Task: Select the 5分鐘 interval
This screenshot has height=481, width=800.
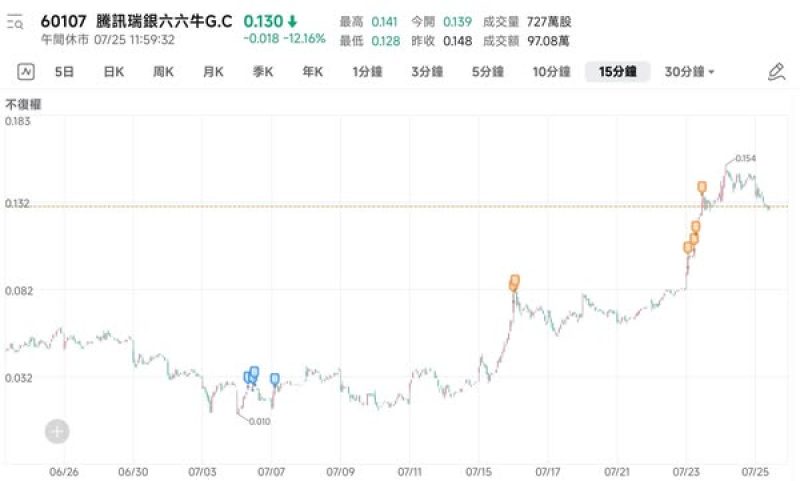Action: pyautogui.click(x=488, y=72)
